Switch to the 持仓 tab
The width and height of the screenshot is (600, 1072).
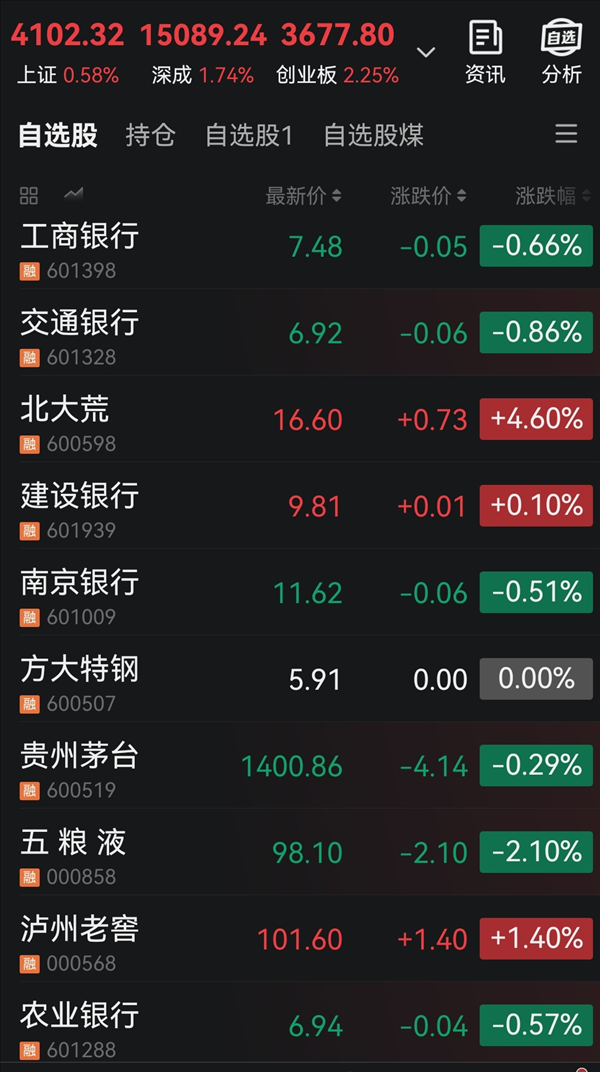(x=151, y=136)
